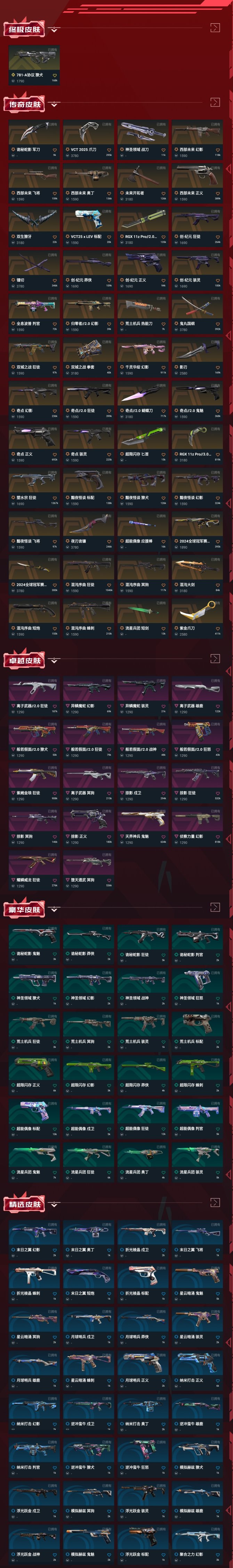View the 末日之翼 幻影 skin card
Viewport: 233px width, 1568px height.
[x=34, y=1233]
